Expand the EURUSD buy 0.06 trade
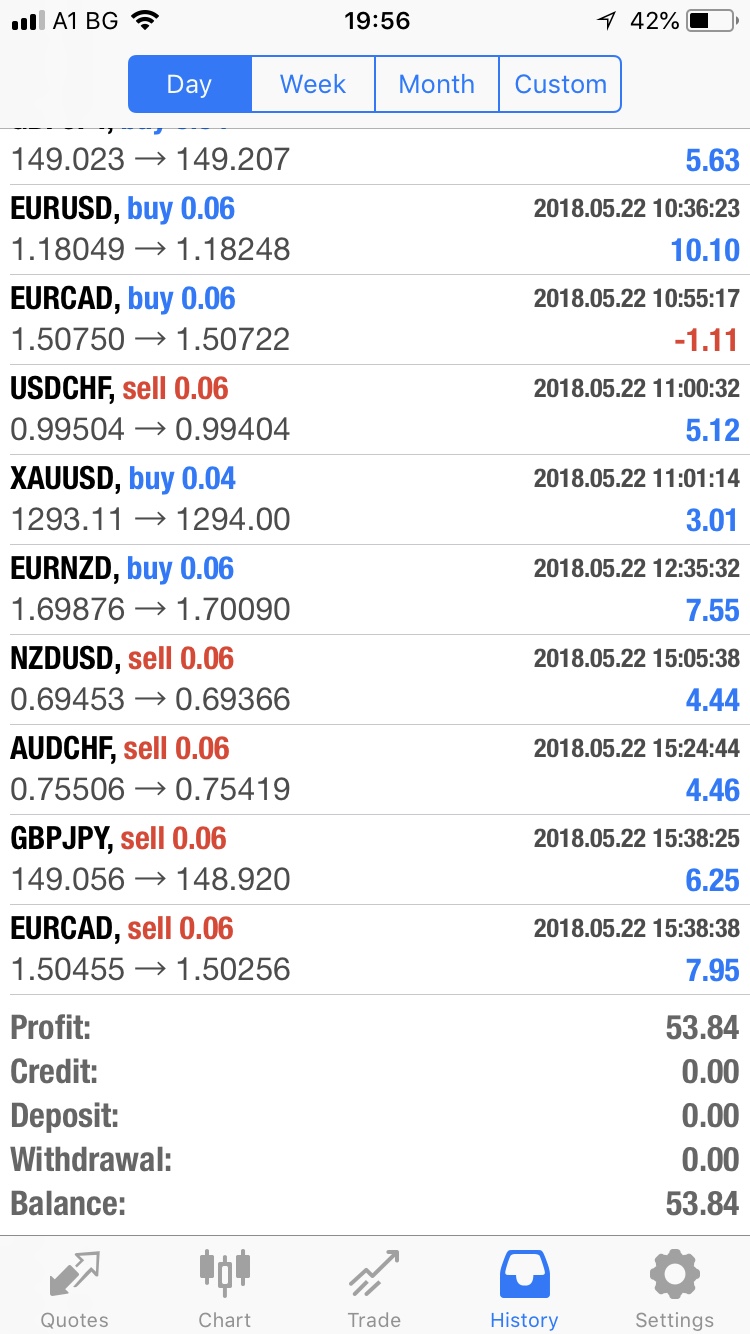This screenshot has width=750, height=1334. (375, 229)
